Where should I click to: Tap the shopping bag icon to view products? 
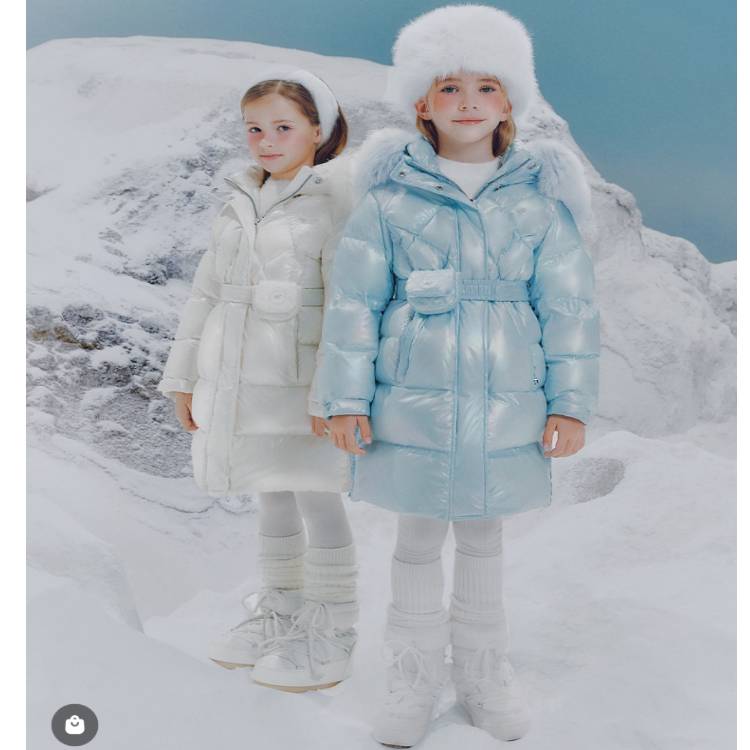click(75, 725)
